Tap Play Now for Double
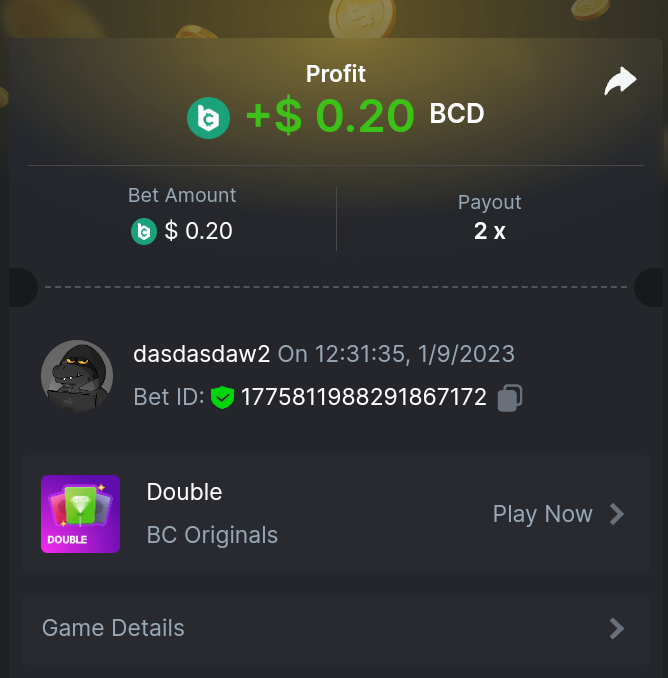 tap(558, 514)
